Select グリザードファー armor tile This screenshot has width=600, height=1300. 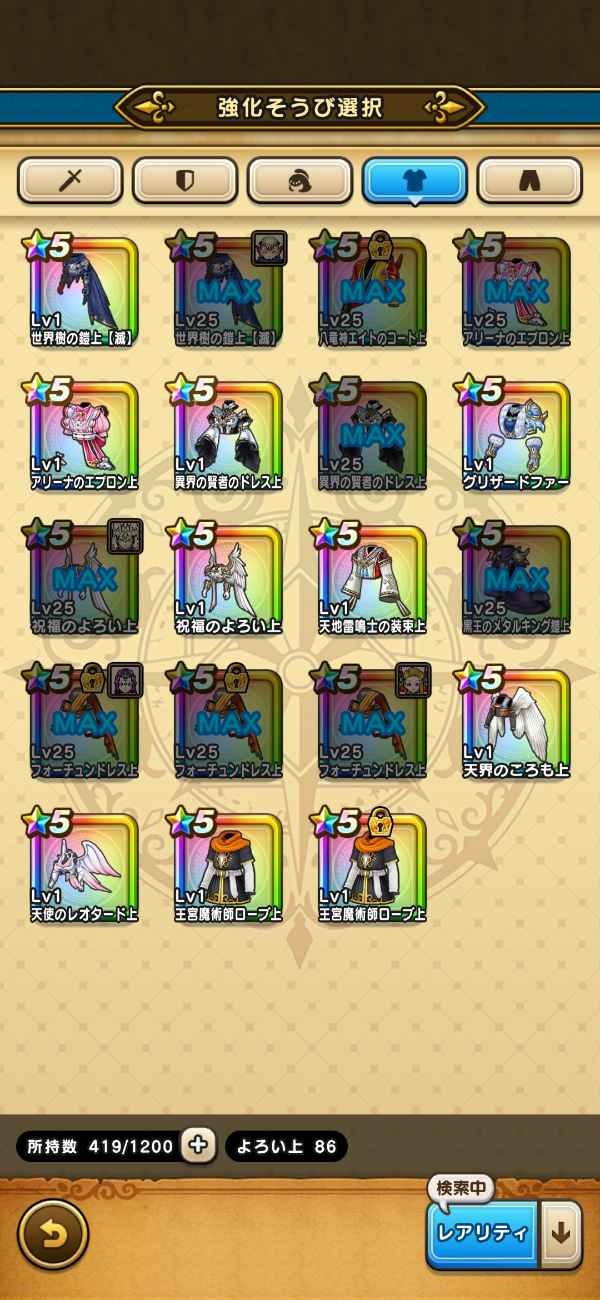click(x=516, y=436)
